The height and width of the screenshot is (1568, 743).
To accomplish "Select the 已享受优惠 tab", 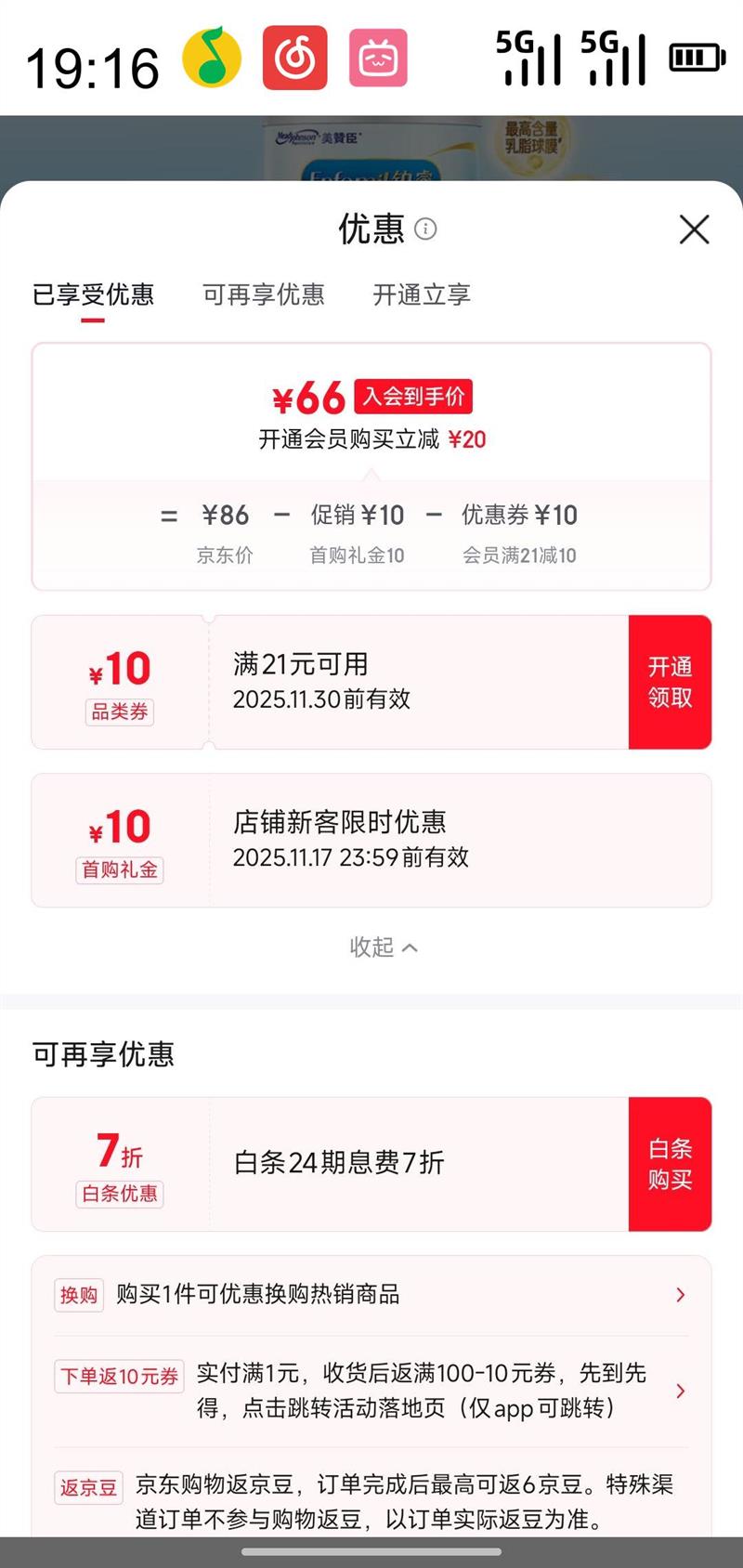I will (x=93, y=295).
